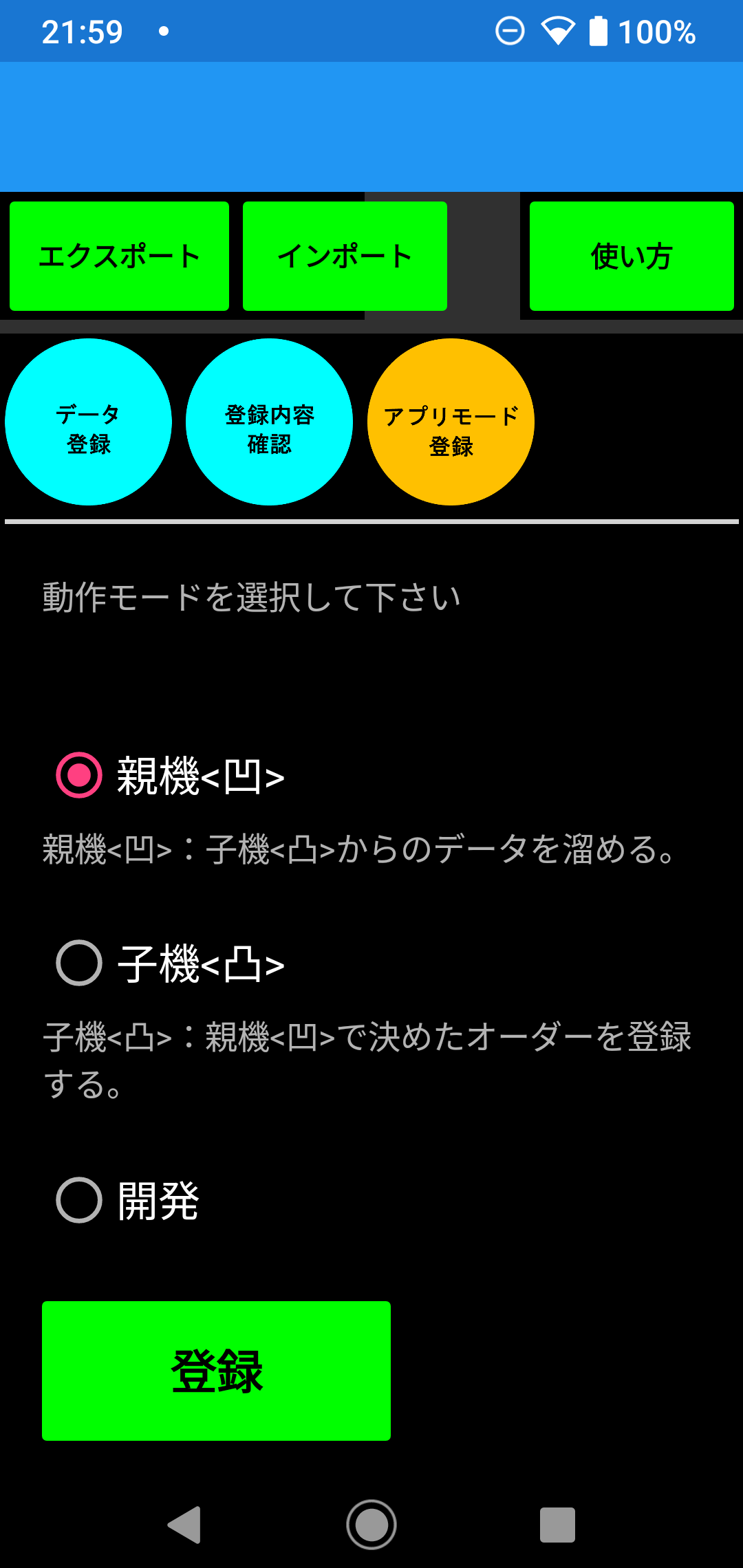Go back using the system back button
This screenshot has height=1568, width=743.
click(184, 1525)
